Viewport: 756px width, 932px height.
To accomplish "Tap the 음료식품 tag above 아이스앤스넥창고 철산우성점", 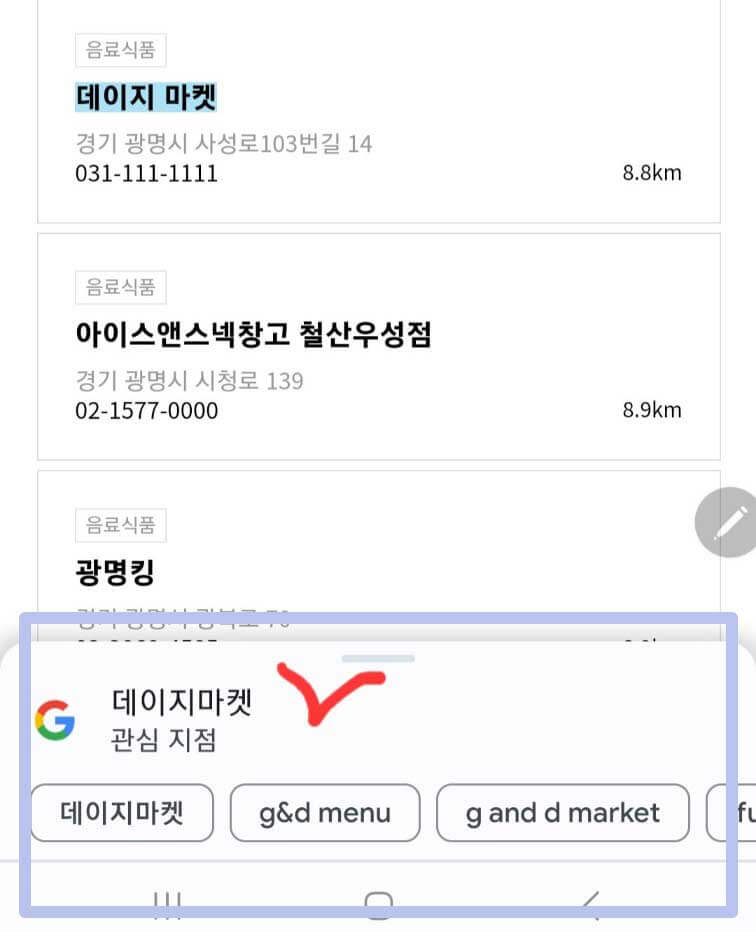I will [120, 287].
